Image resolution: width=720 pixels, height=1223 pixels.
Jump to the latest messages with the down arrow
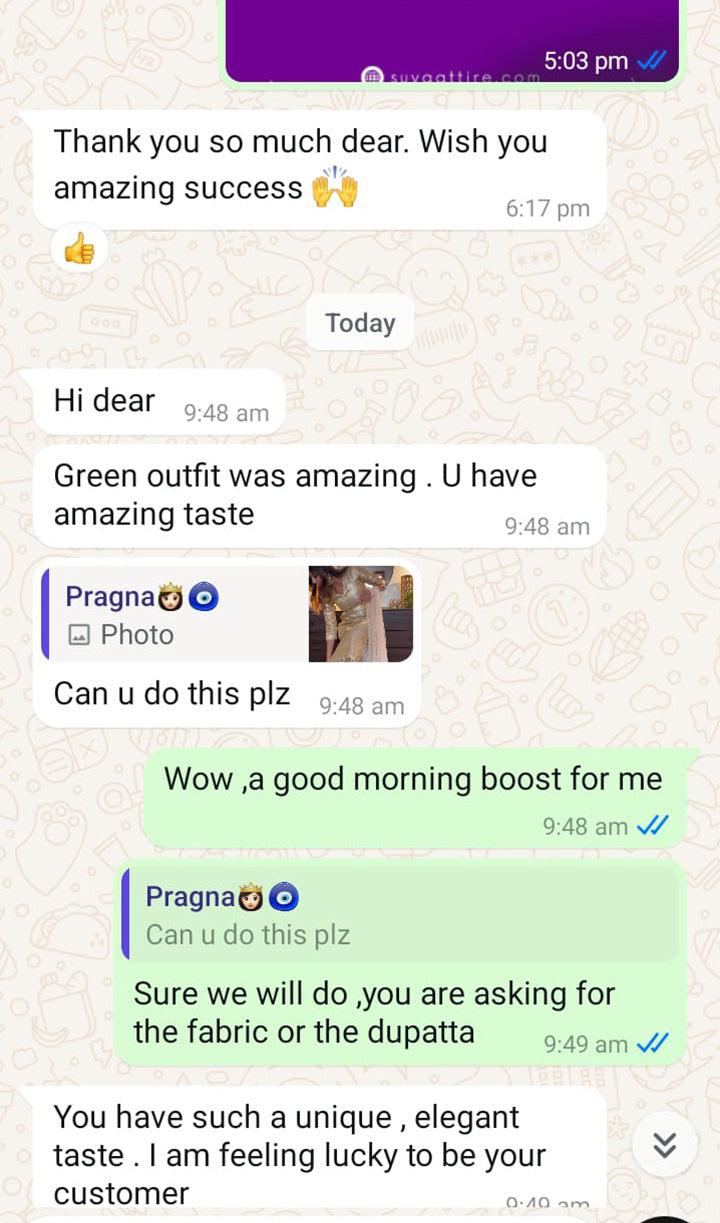(665, 1145)
